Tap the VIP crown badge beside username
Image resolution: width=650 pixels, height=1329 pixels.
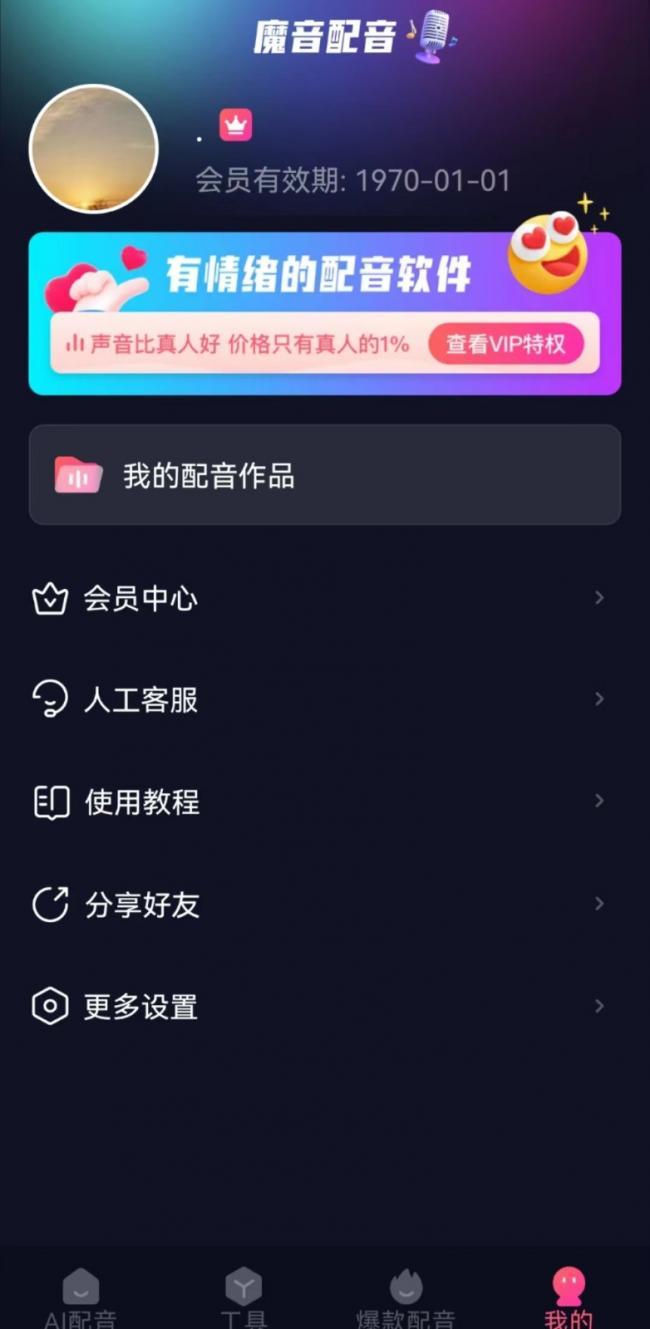pos(236,126)
